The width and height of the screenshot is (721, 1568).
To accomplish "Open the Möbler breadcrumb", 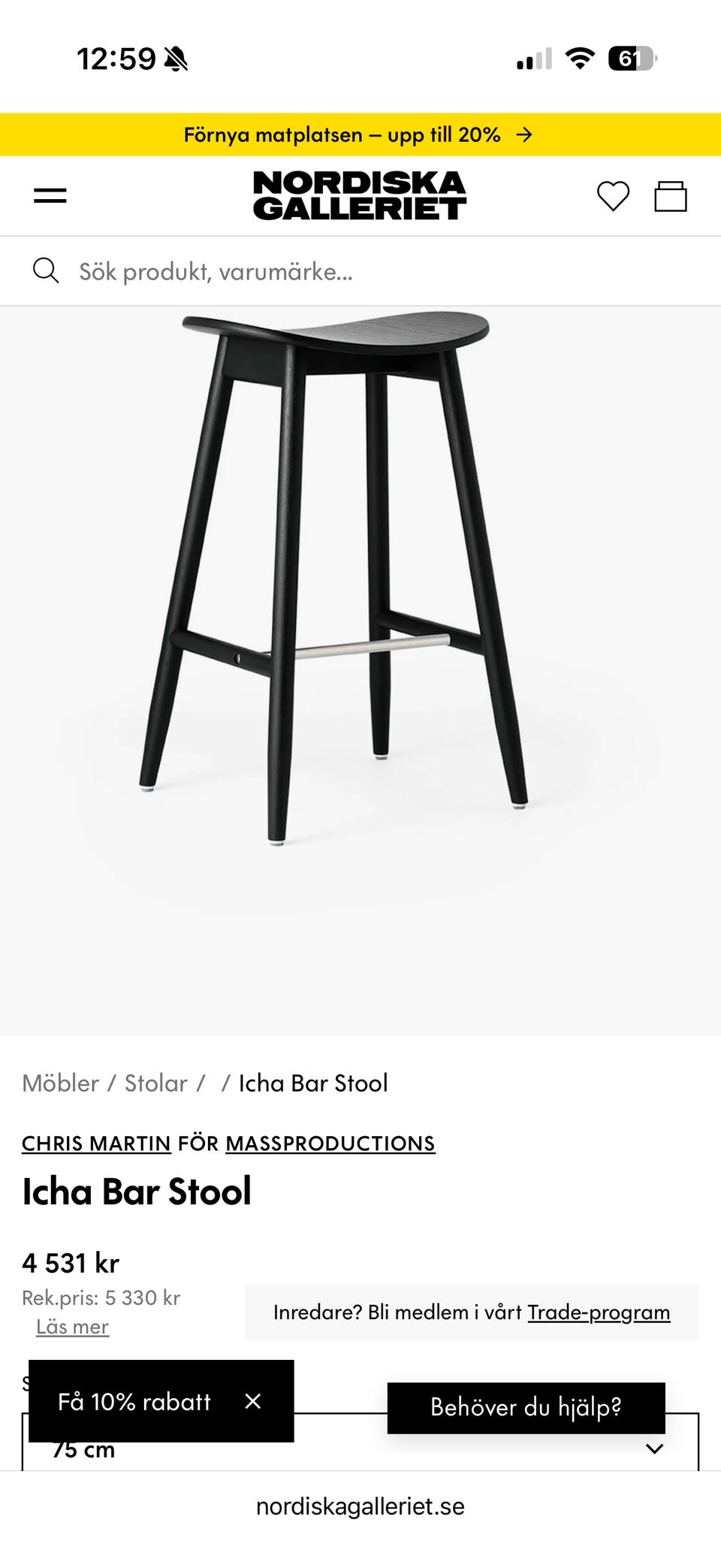I will pos(60,1083).
